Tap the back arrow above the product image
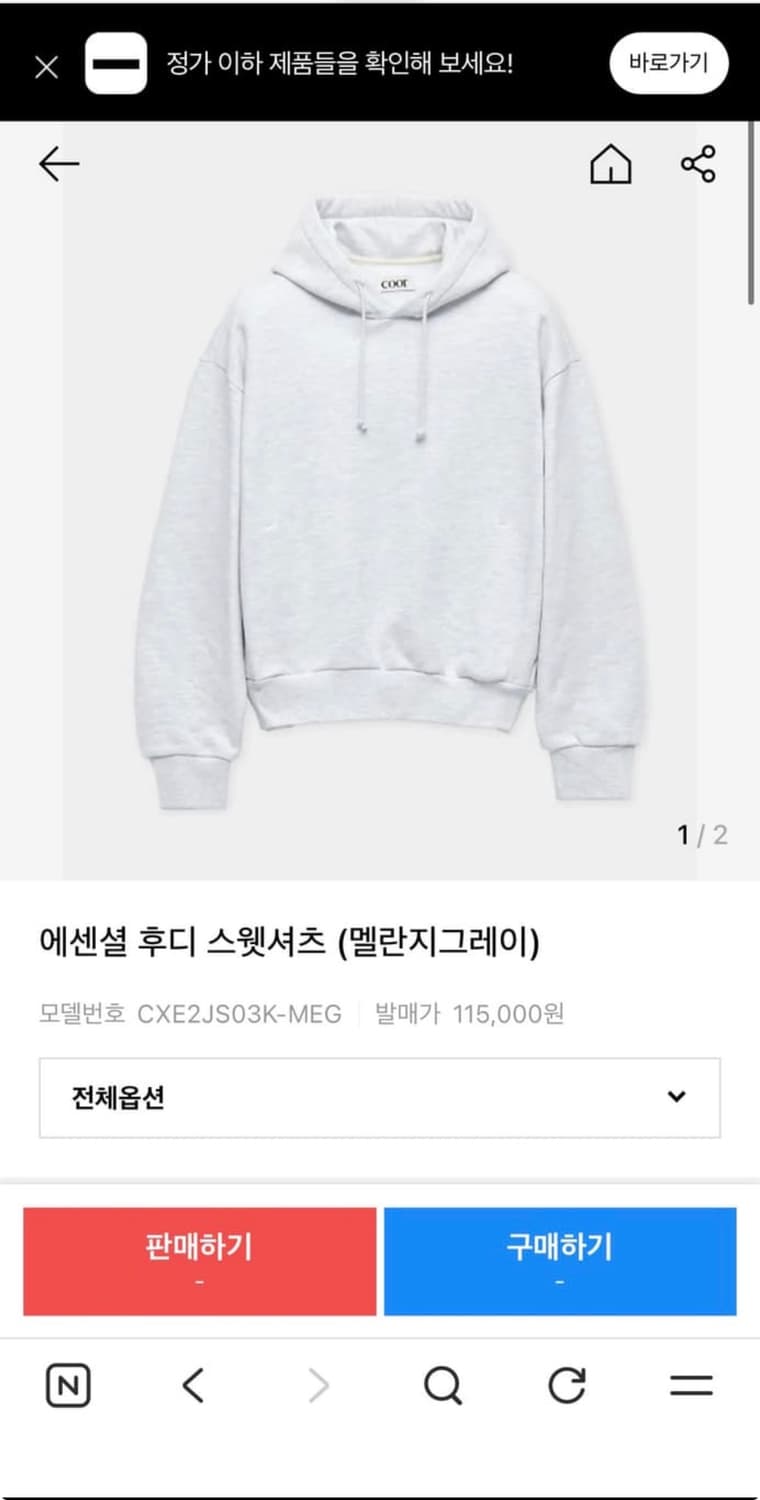 [58, 164]
